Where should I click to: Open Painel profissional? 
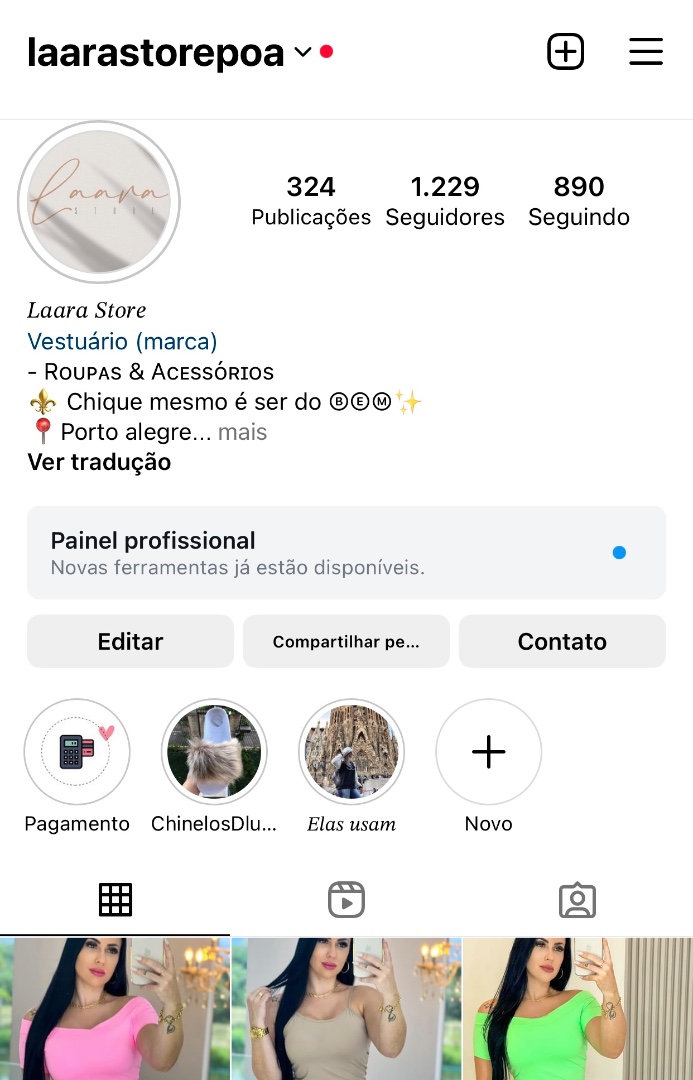[346, 552]
